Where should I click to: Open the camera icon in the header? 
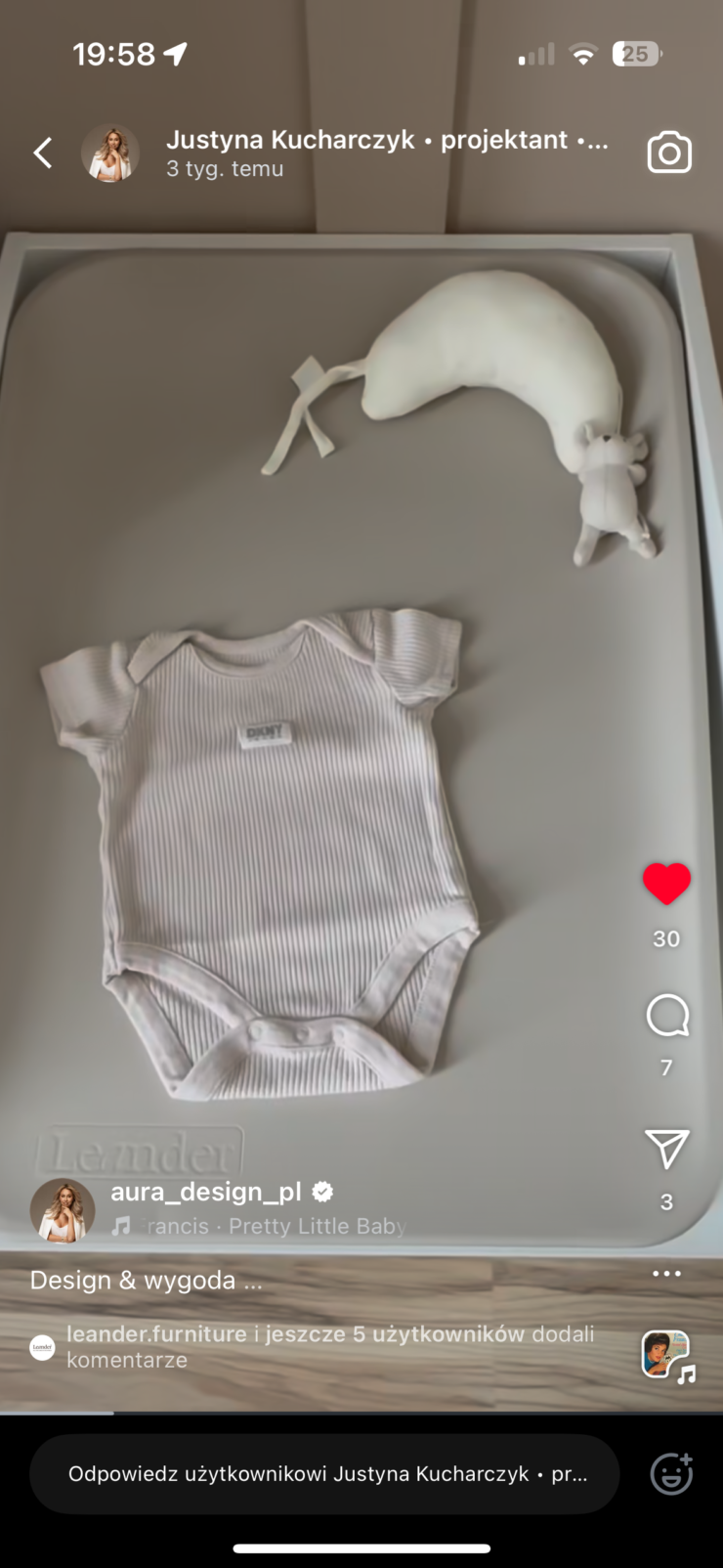click(x=669, y=153)
